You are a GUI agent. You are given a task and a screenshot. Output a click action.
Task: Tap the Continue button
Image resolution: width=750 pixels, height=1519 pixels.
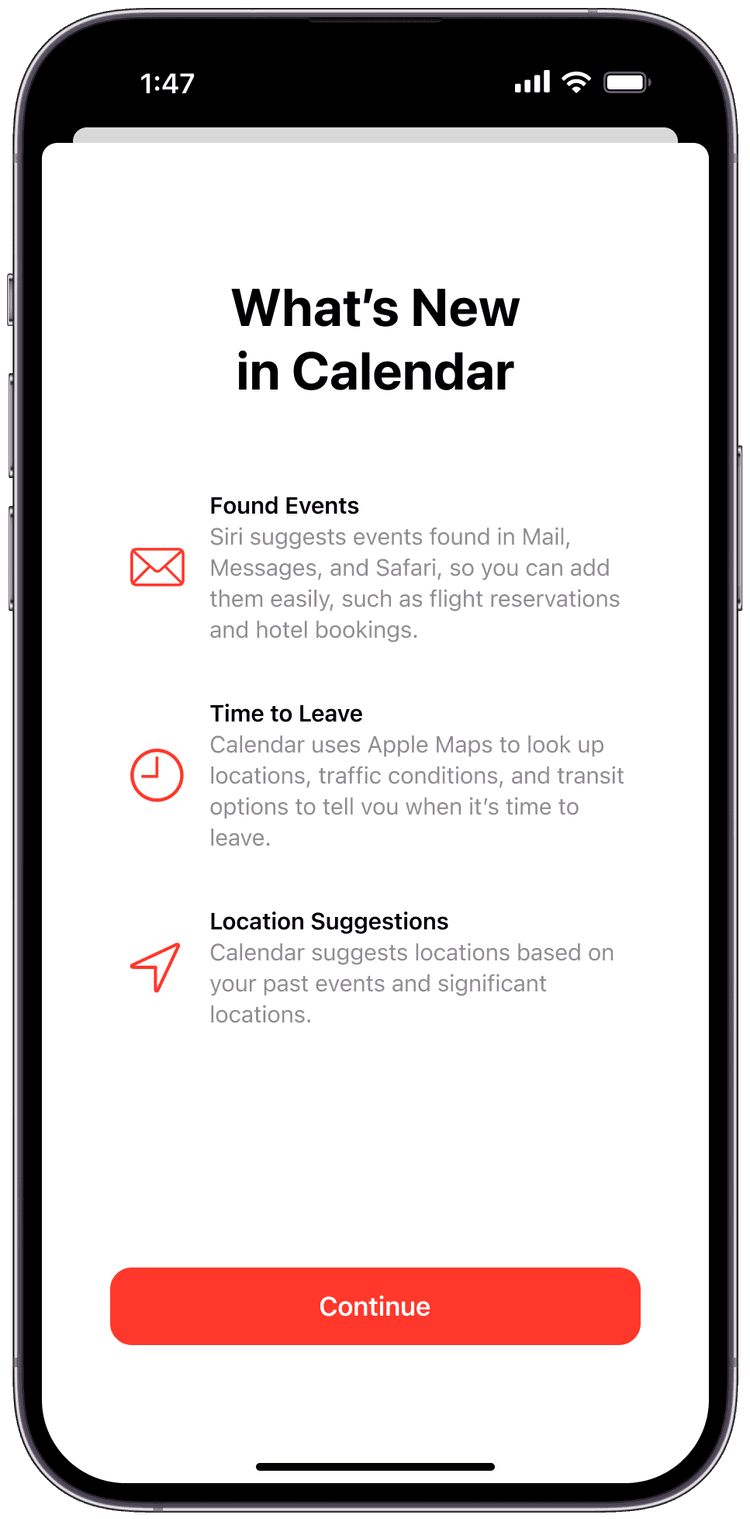pos(375,1306)
